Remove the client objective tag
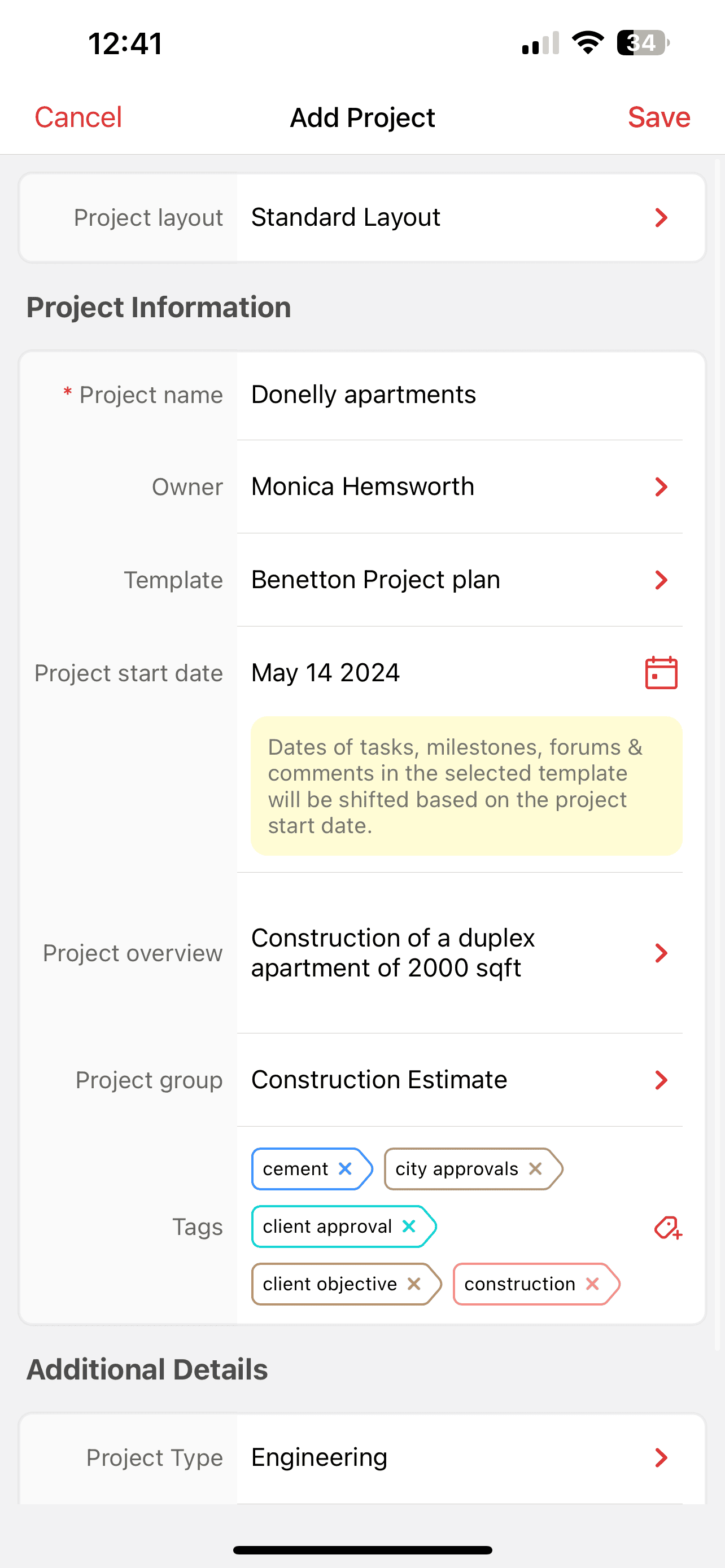Image resolution: width=725 pixels, height=1568 pixels. [414, 1284]
